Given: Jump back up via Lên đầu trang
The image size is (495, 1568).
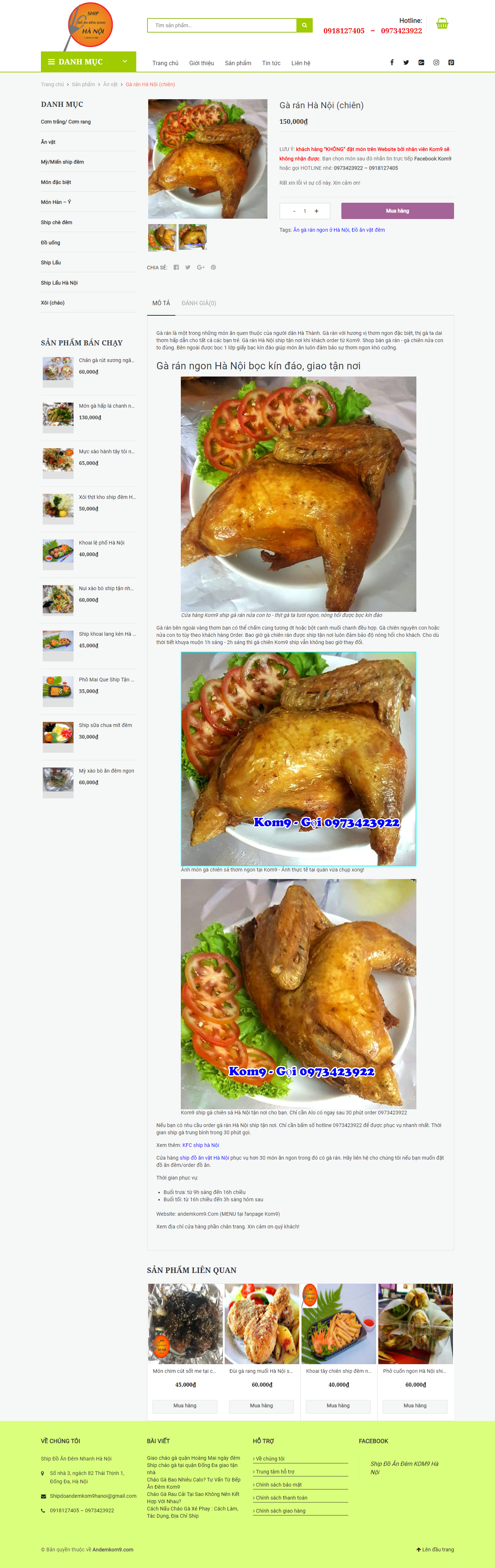Looking at the screenshot, I should 435,1549.
